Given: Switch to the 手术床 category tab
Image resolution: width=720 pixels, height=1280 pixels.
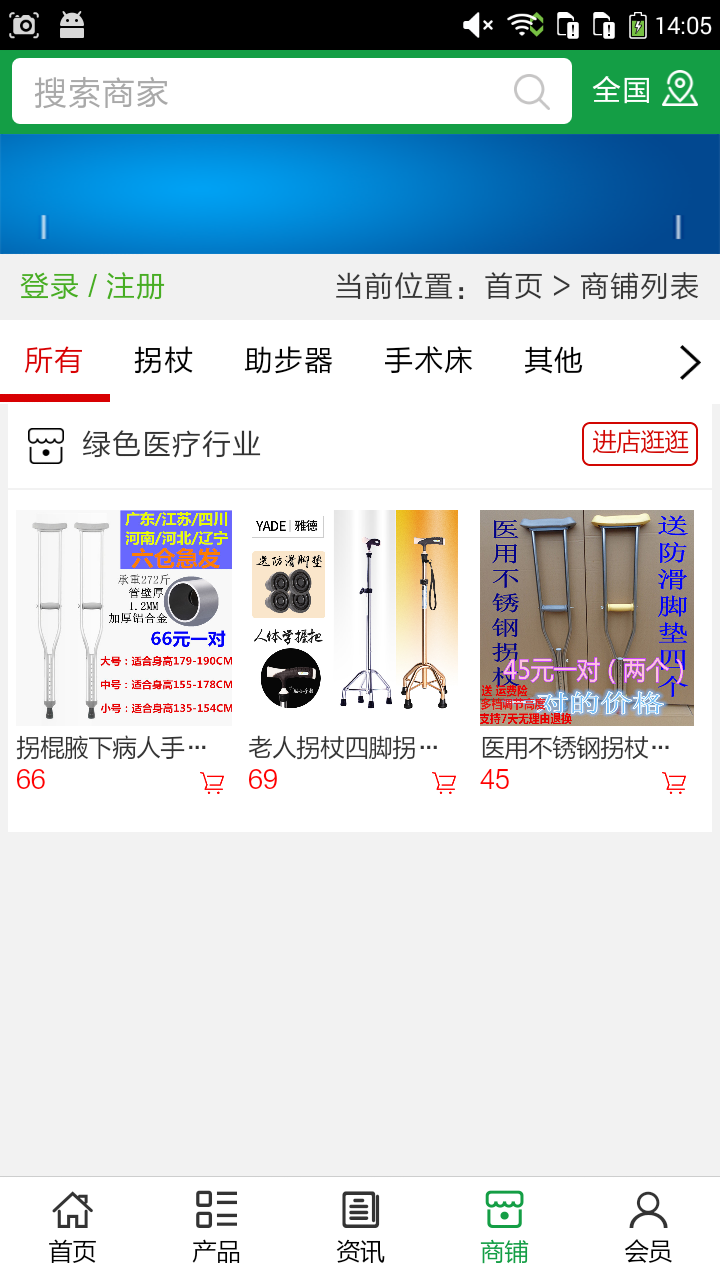Looking at the screenshot, I should (428, 360).
